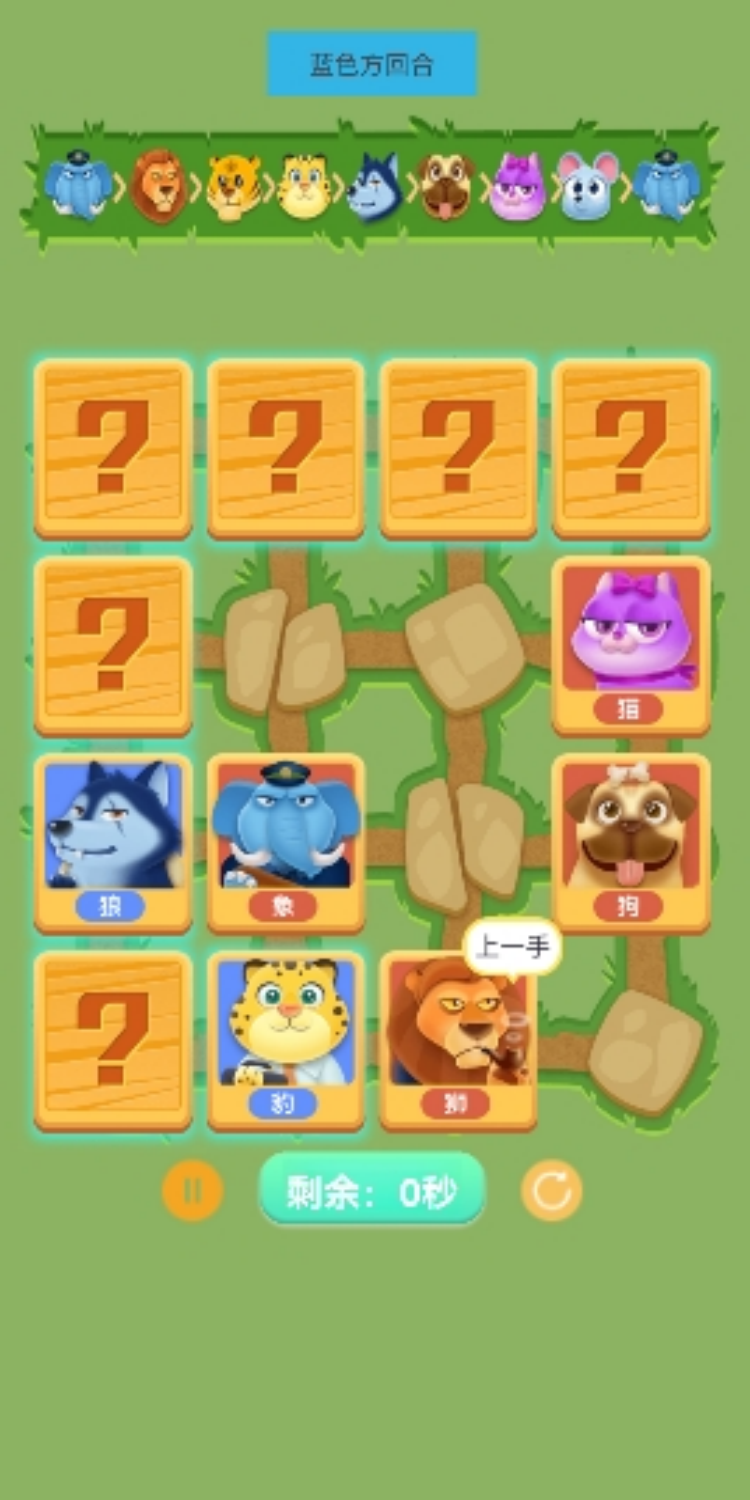The height and width of the screenshot is (1500, 750).
Task: Flip the hidden card beside the leopard card
Action: point(113,1040)
